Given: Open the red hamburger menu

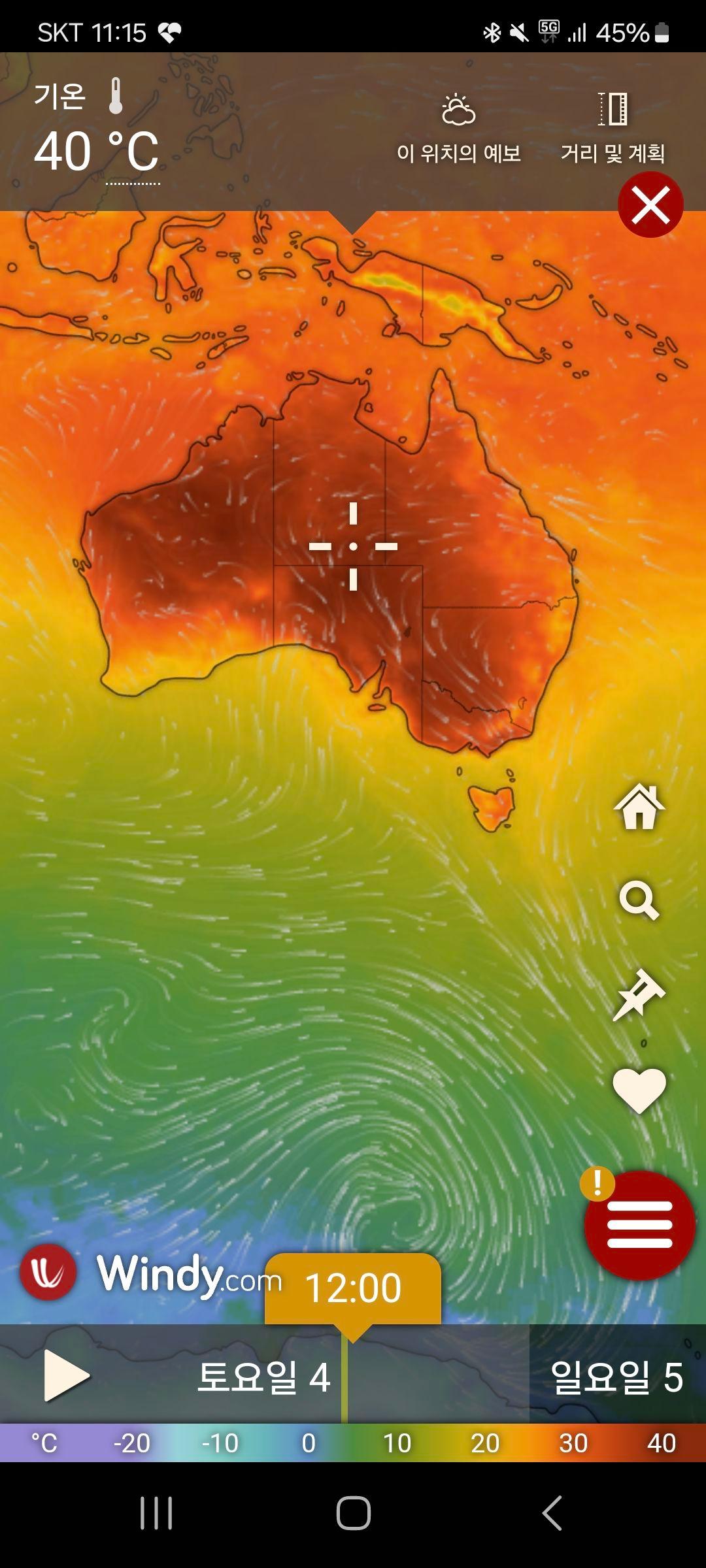Looking at the screenshot, I should pos(639,1225).
